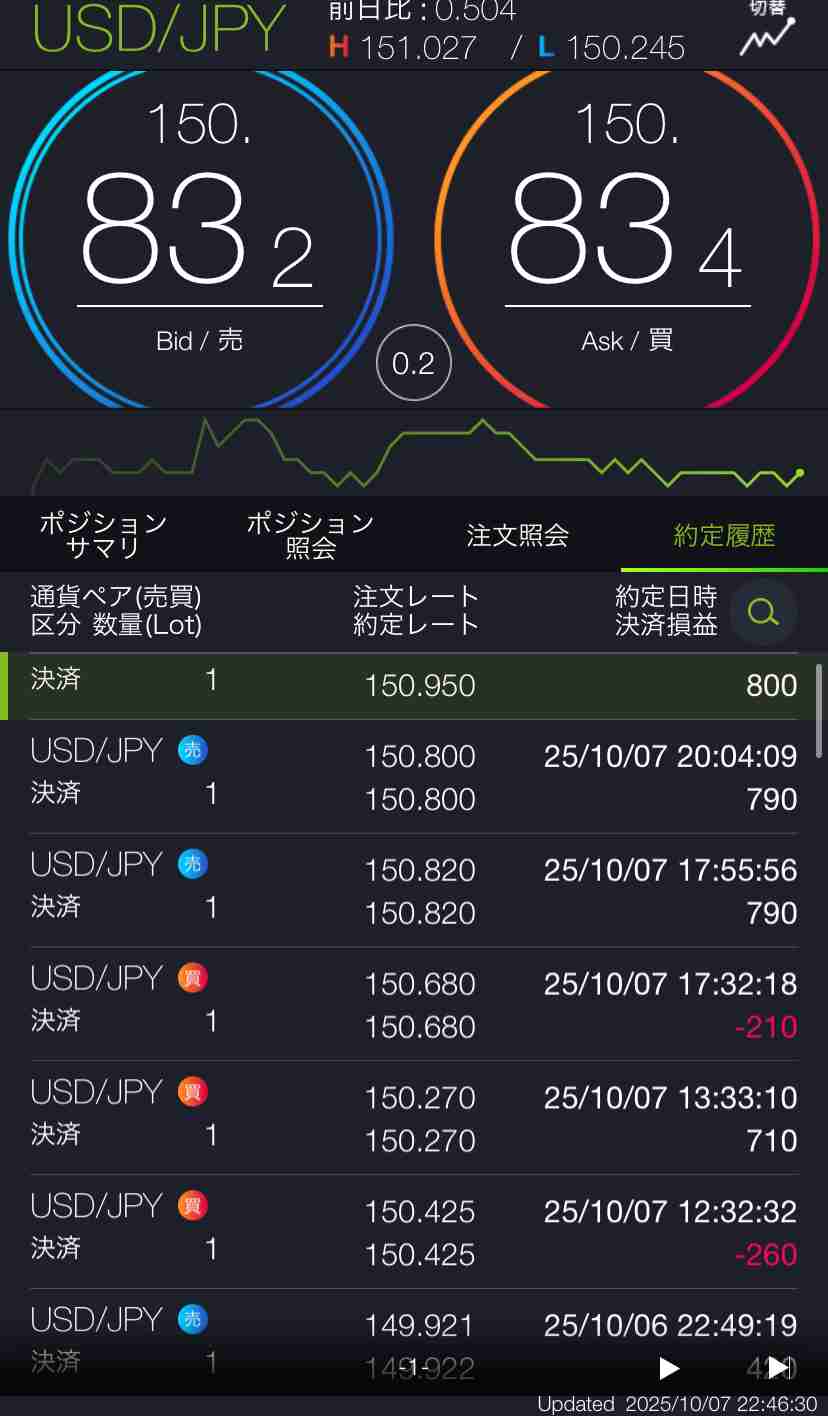Jump to the last history page
The width and height of the screenshot is (828, 1416).
(779, 1368)
